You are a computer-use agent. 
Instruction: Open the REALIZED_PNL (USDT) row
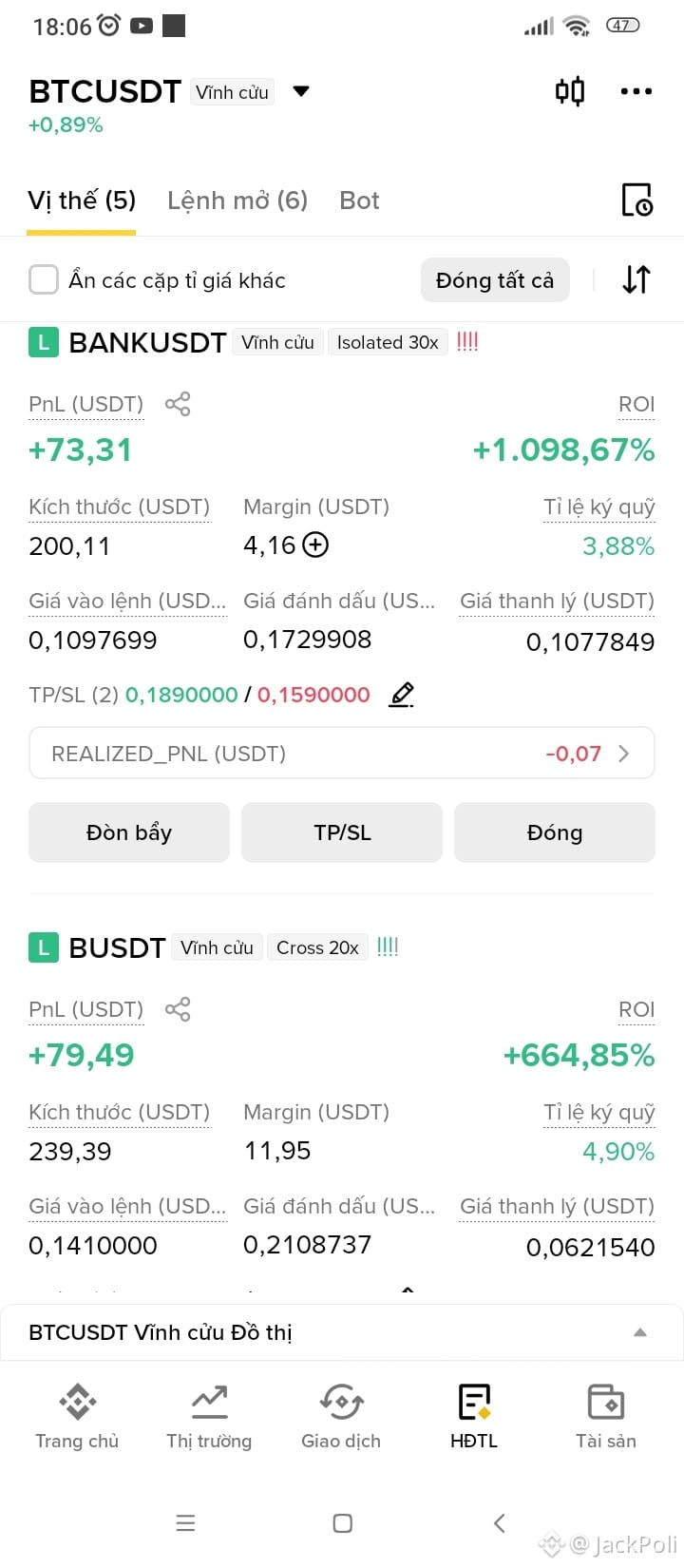(x=342, y=754)
